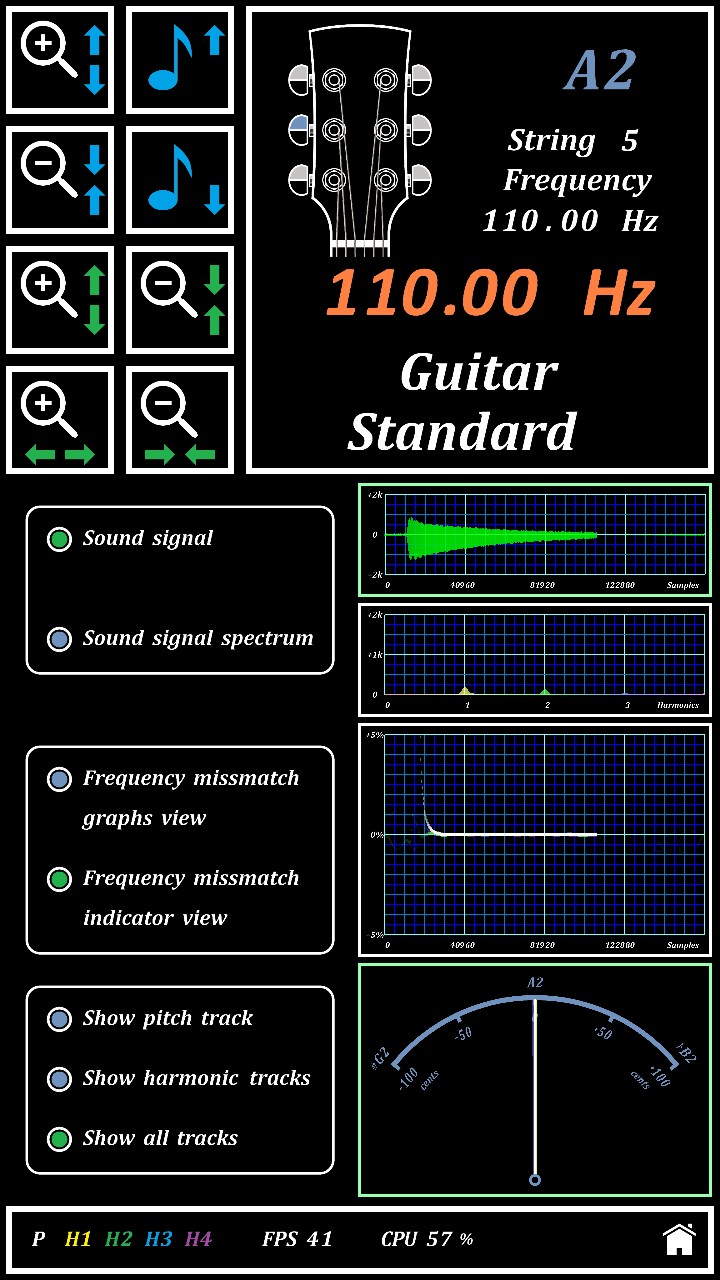Select Show all tracks

pyautogui.click(x=60, y=1139)
